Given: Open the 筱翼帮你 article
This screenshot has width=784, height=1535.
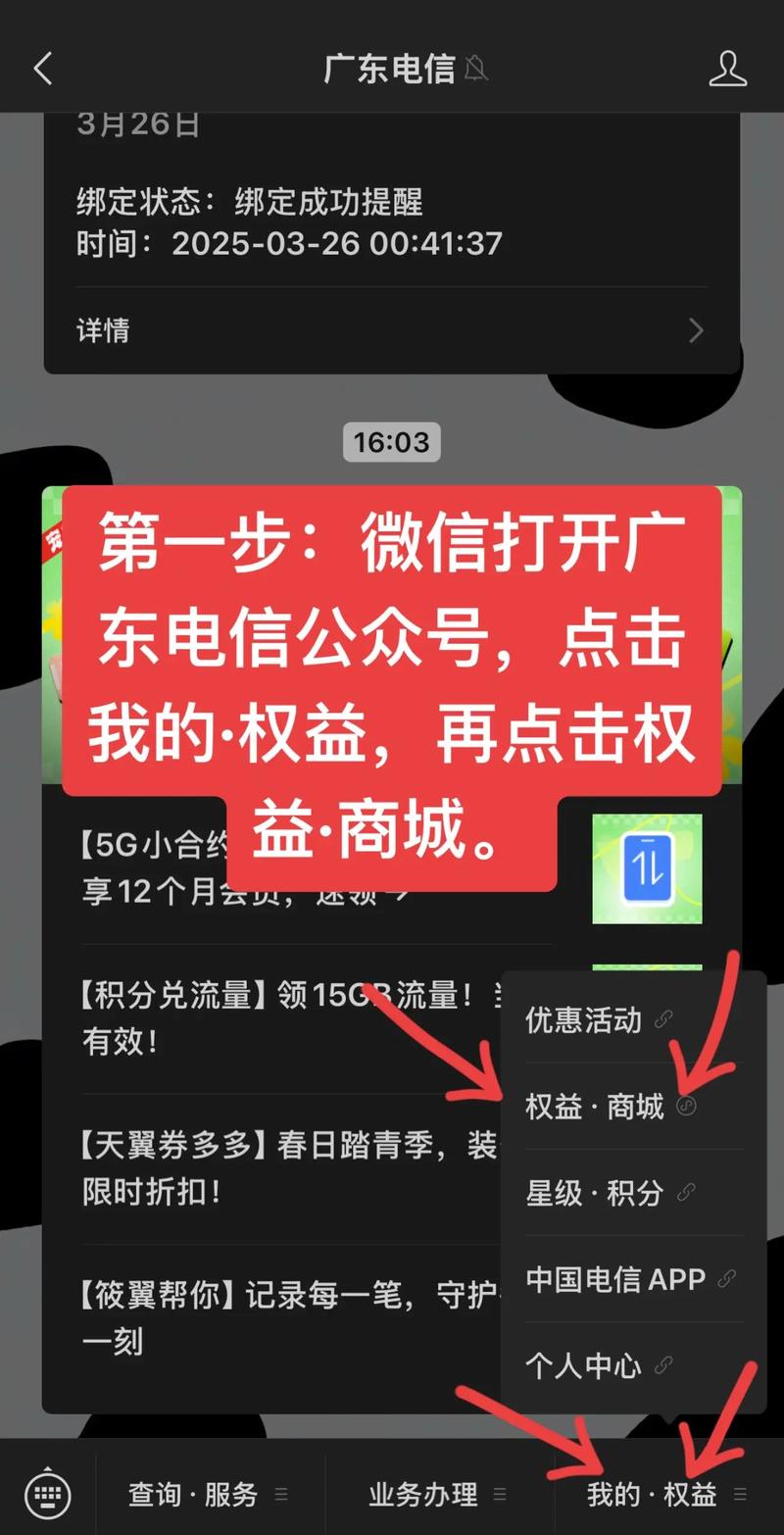Looking at the screenshot, I should tap(284, 1318).
